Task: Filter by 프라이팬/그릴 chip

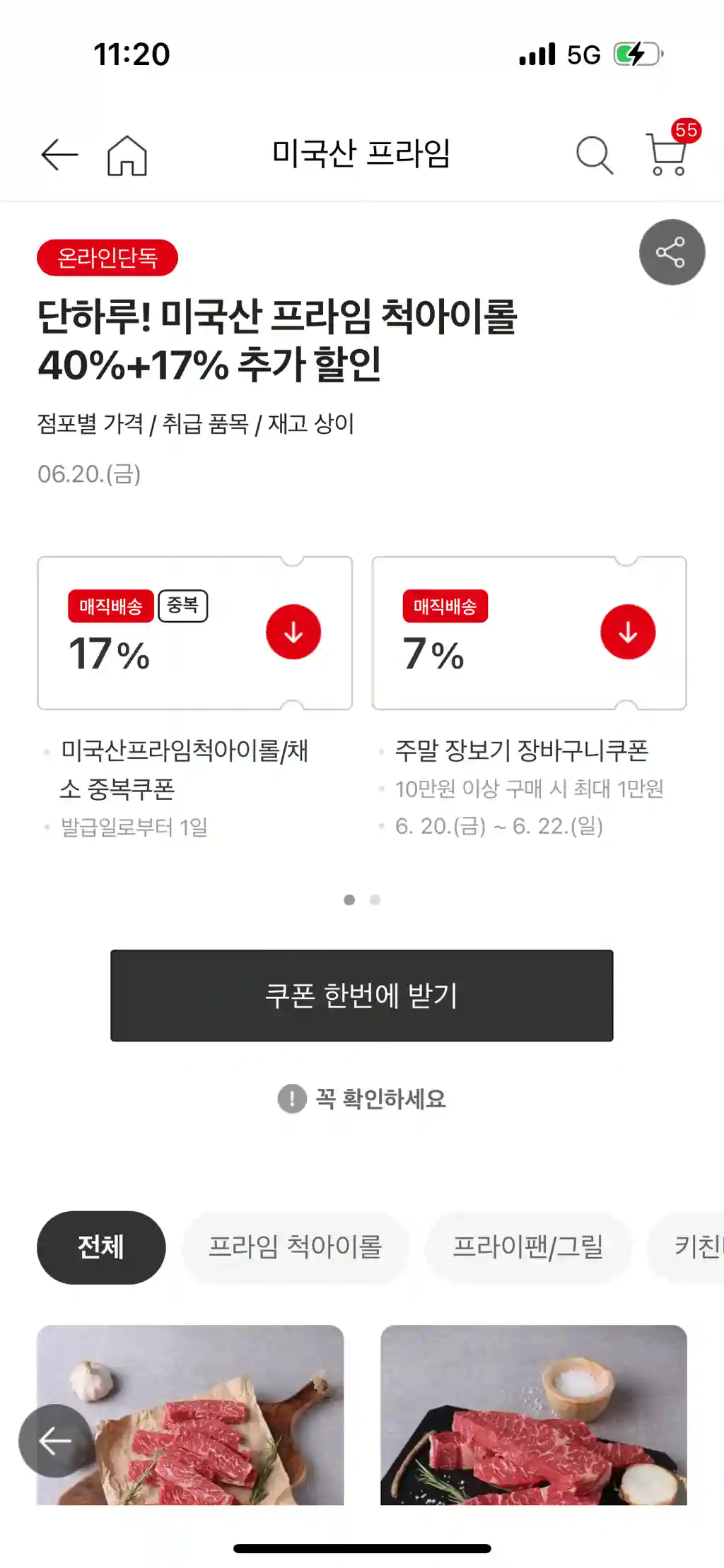Action: (x=527, y=1247)
